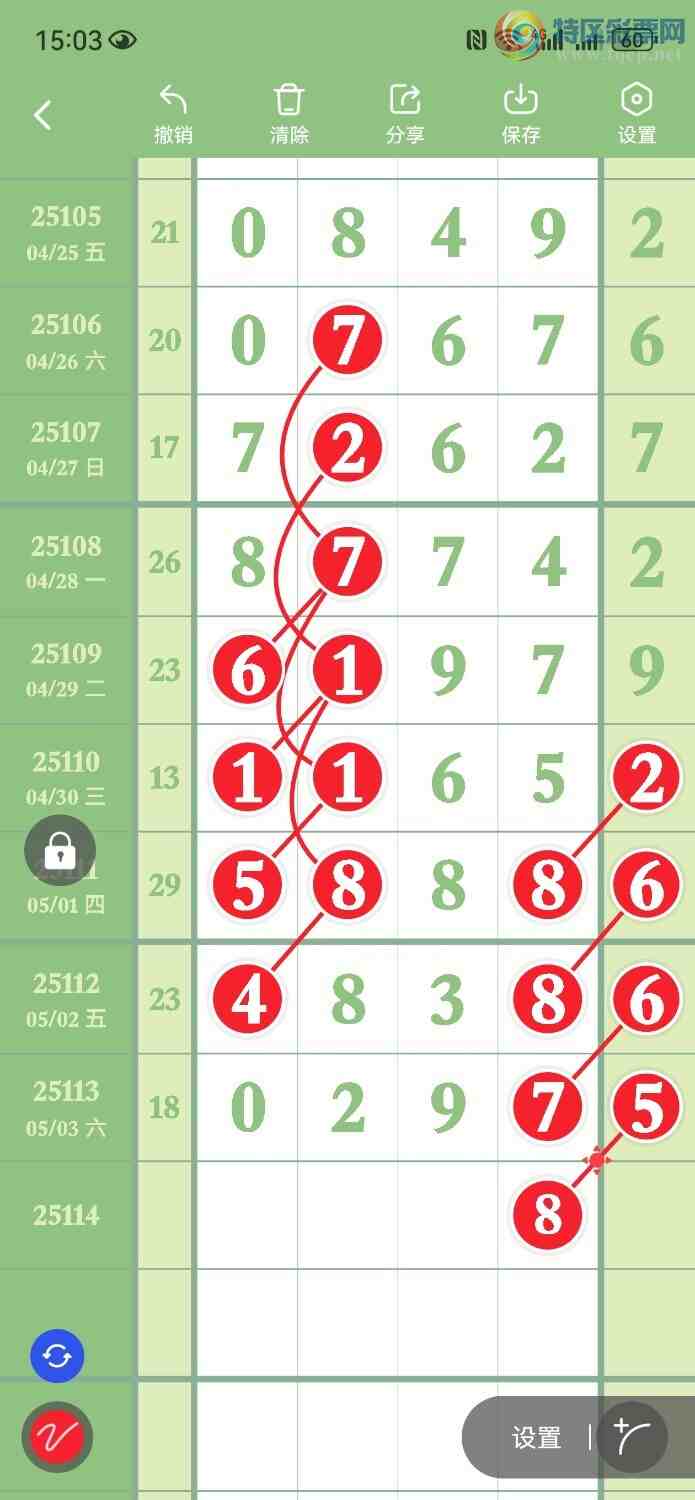The image size is (695, 1500).
Task: Clear all markings with 清除
Action: (289, 114)
